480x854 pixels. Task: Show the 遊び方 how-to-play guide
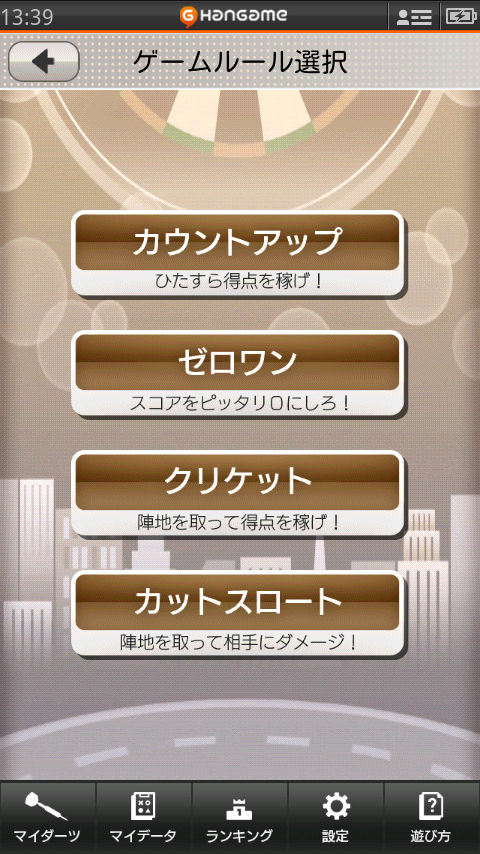(x=432, y=818)
